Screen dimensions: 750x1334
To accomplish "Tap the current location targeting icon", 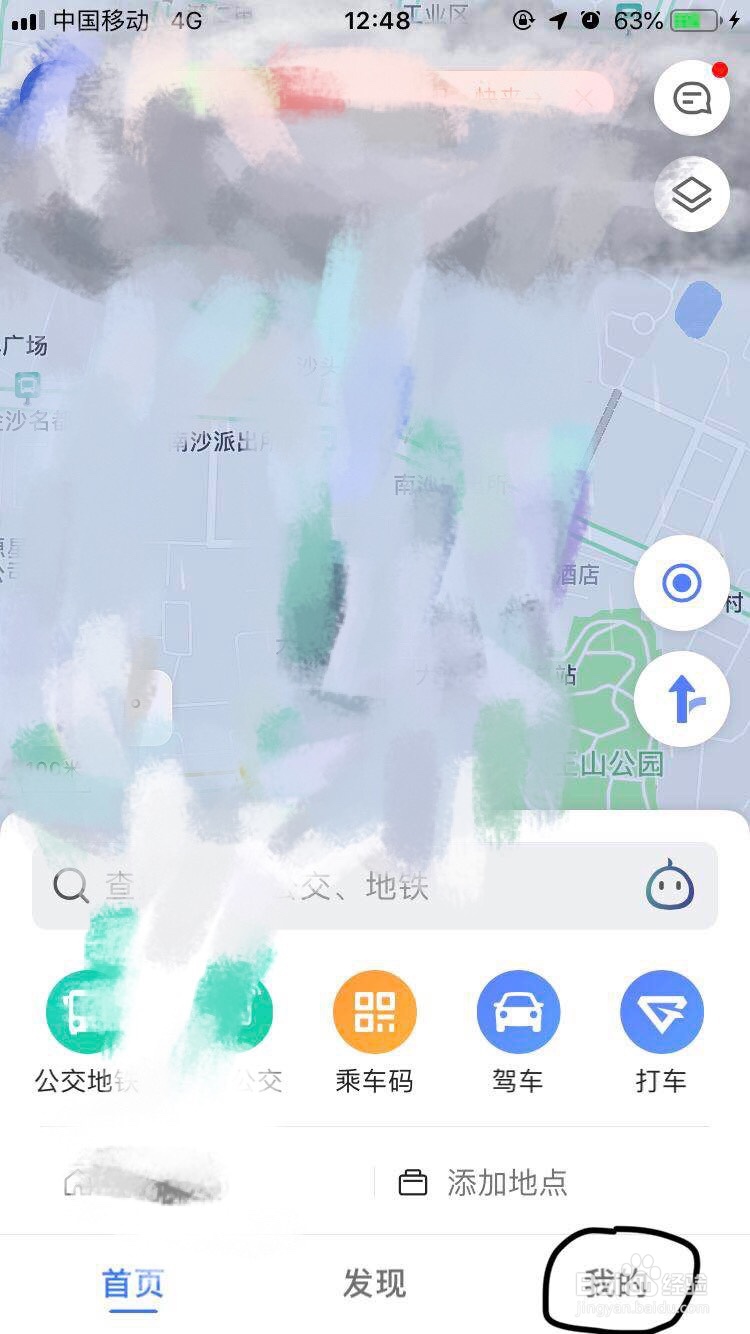I will pos(682,584).
